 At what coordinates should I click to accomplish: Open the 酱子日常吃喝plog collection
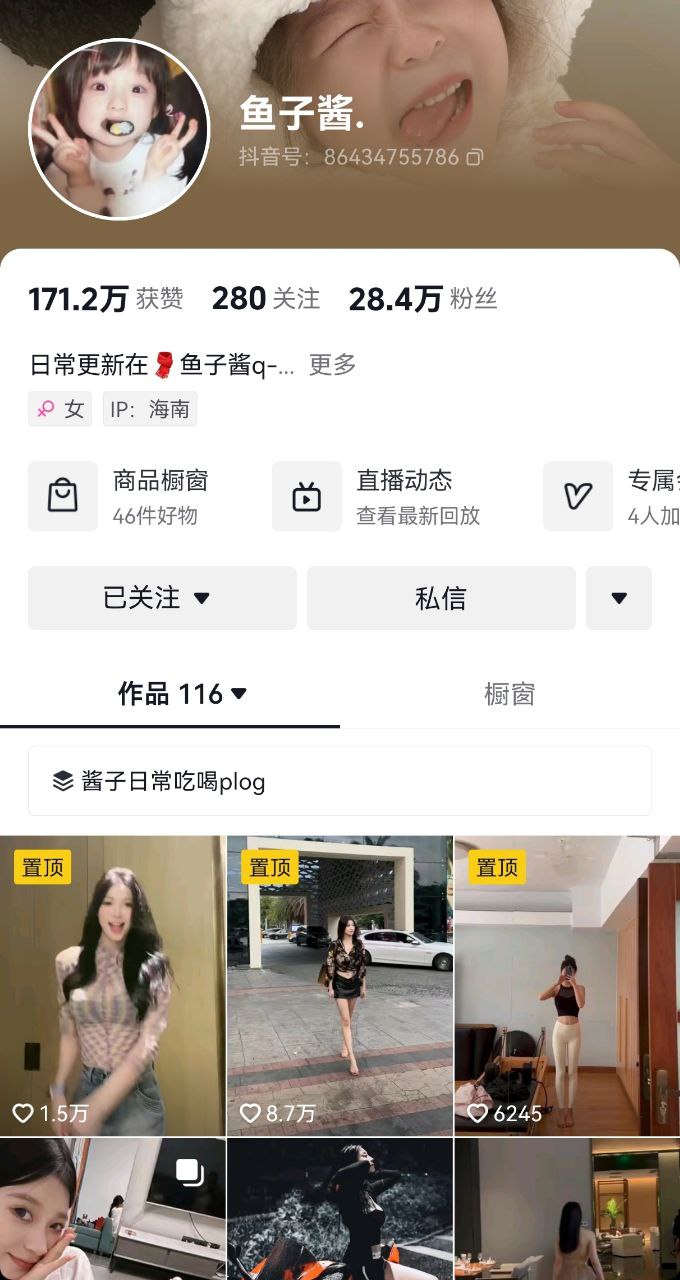click(339, 781)
